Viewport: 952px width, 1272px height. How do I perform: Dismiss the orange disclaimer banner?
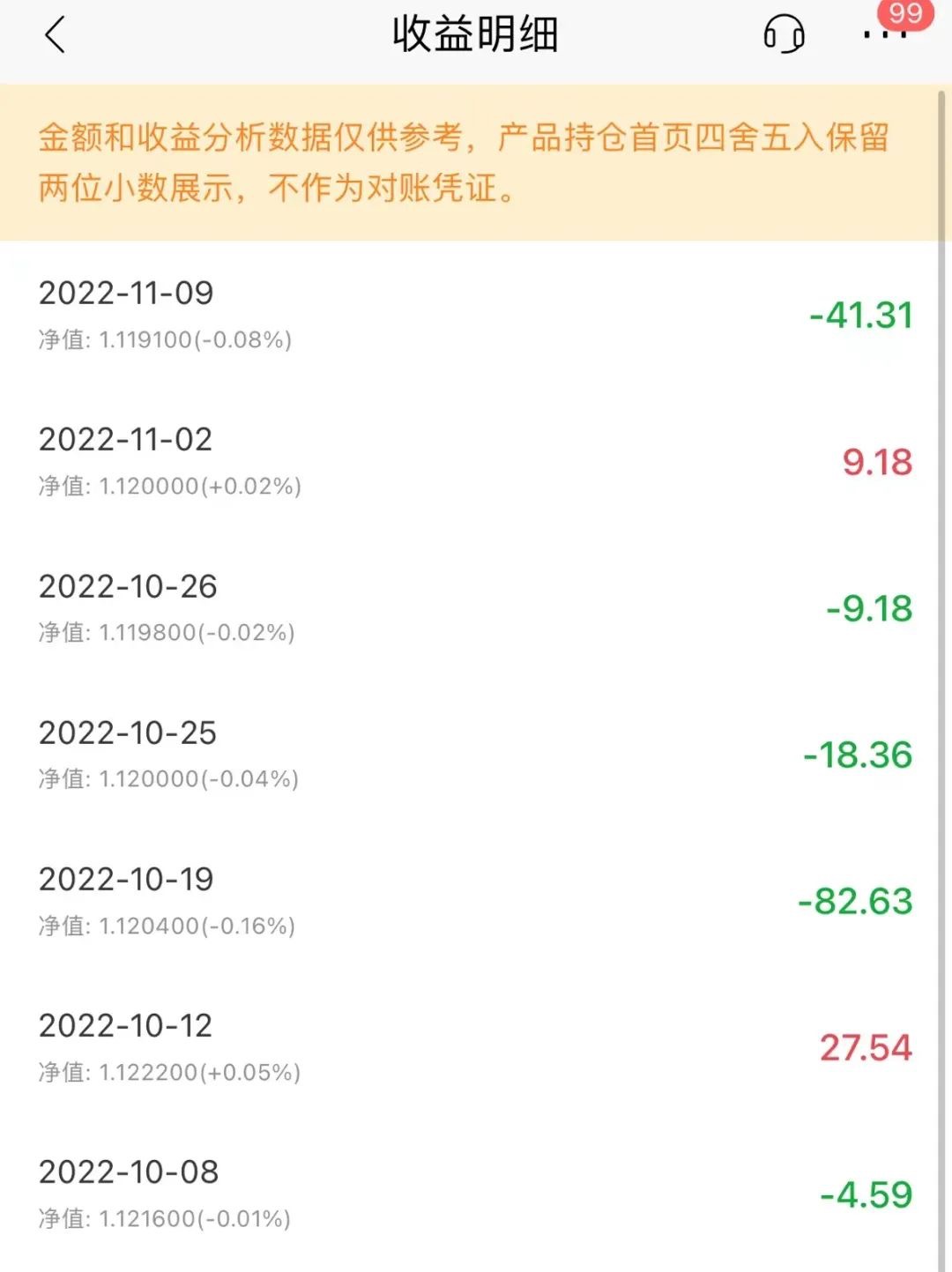tap(476, 163)
